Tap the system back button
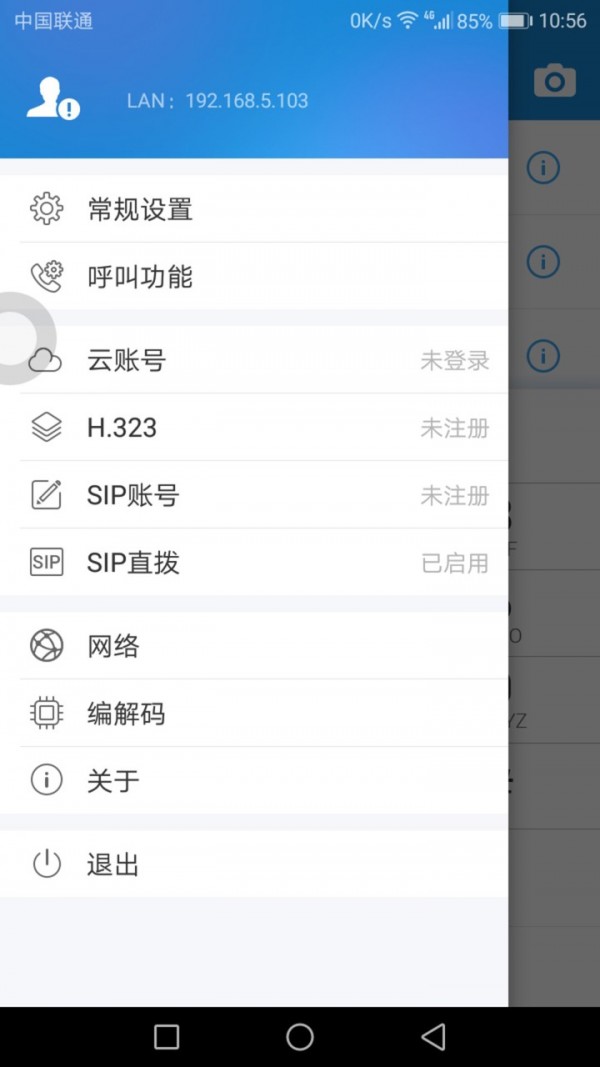The height and width of the screenshot is (1067, 600). 433,1037
